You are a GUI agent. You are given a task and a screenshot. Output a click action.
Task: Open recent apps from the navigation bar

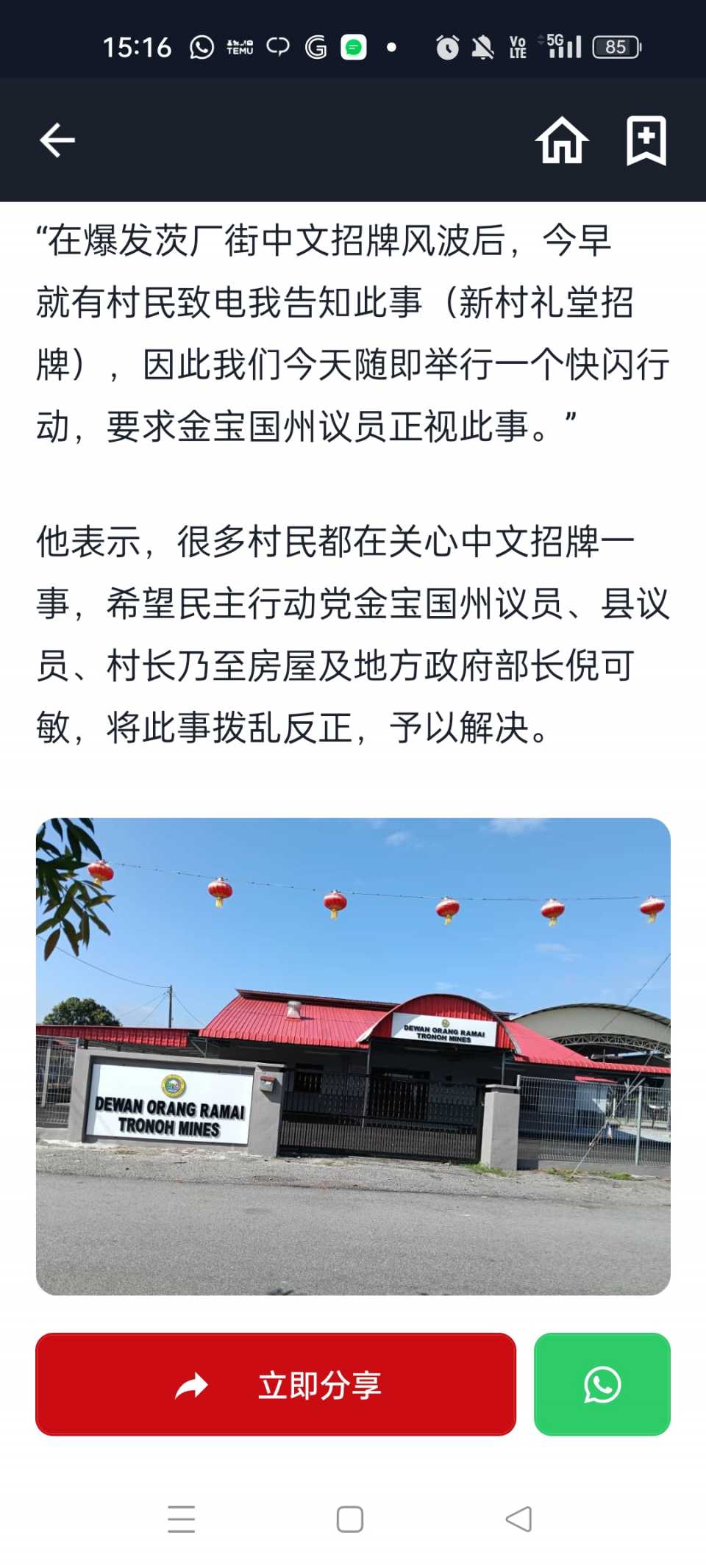coord(181,1519)
